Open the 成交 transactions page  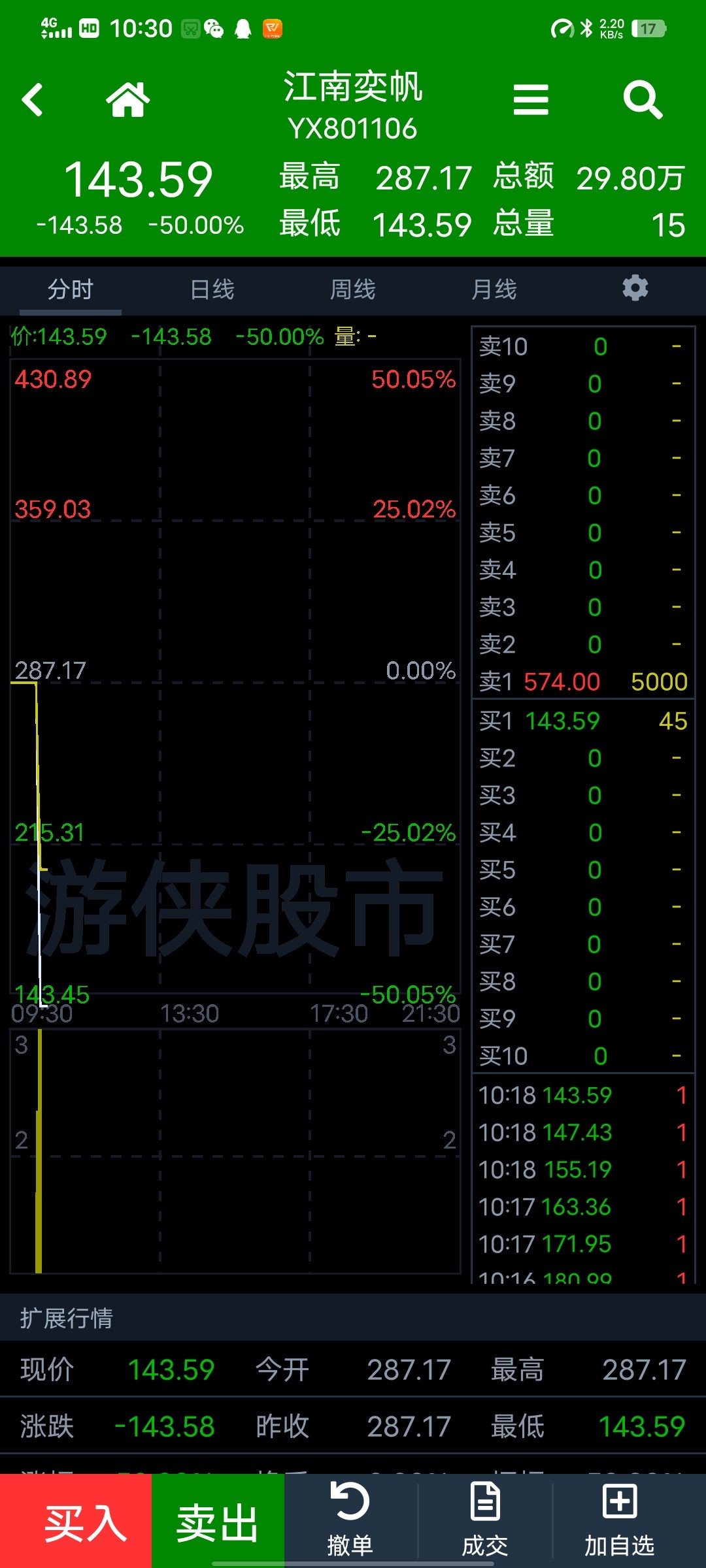pyautogui.click(x=485, y=1521)
